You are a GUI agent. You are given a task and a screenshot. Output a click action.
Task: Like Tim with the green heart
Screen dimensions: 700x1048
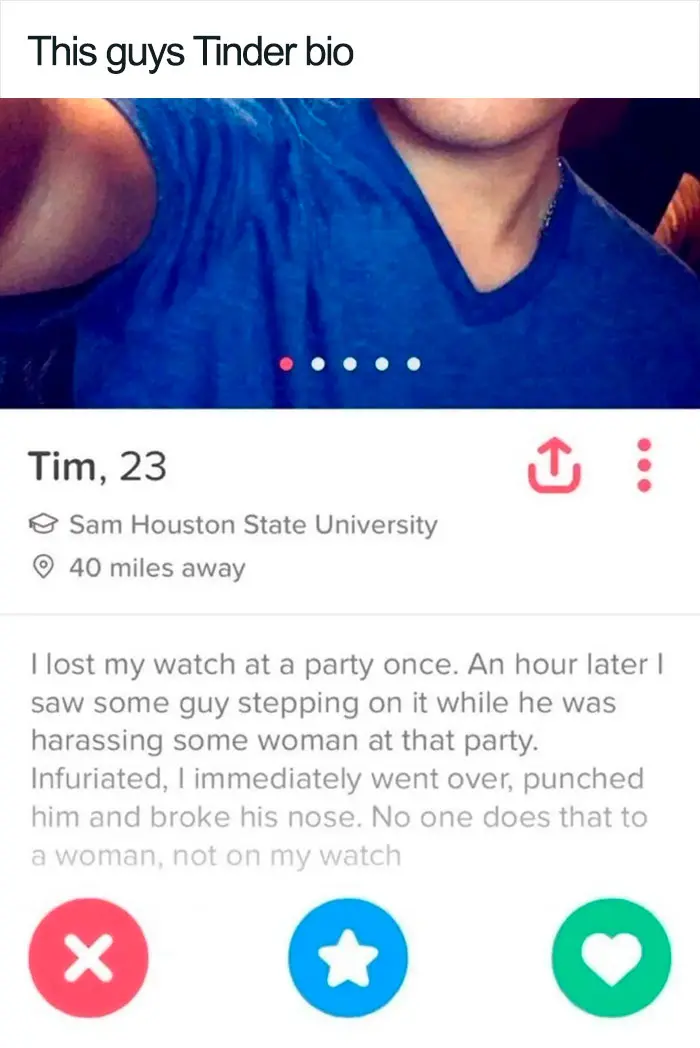pos(611,957)
